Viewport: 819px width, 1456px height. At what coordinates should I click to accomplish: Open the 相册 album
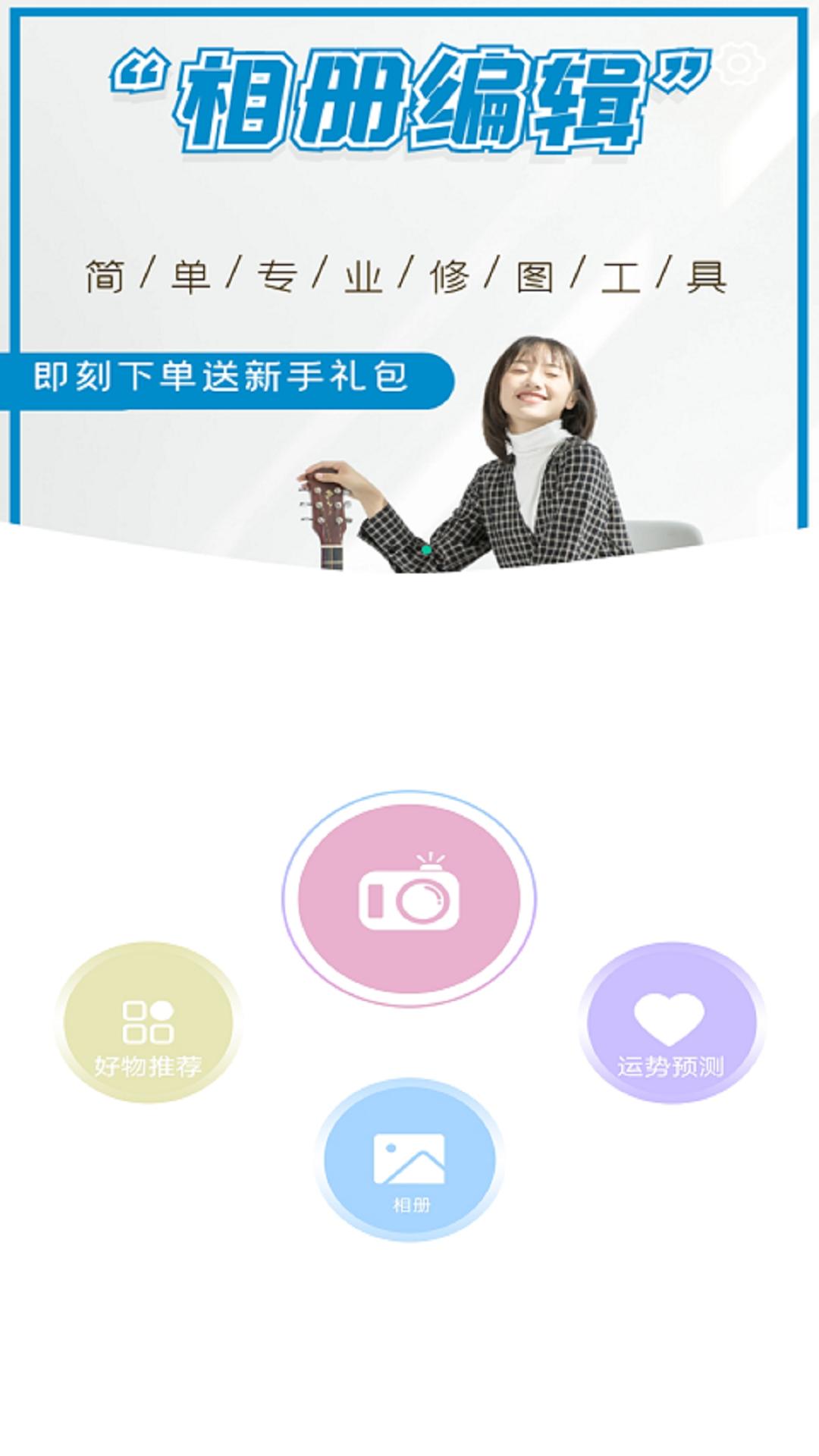point(409,1160)
